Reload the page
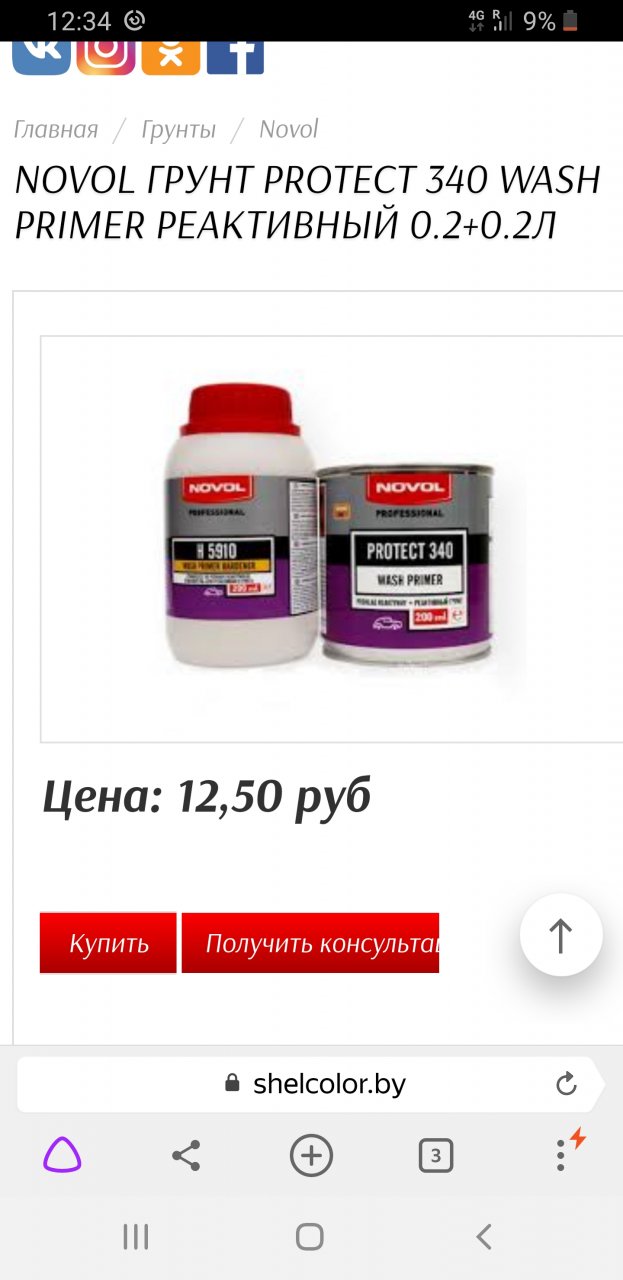The image size is (623, 1280). point(566,1084)
